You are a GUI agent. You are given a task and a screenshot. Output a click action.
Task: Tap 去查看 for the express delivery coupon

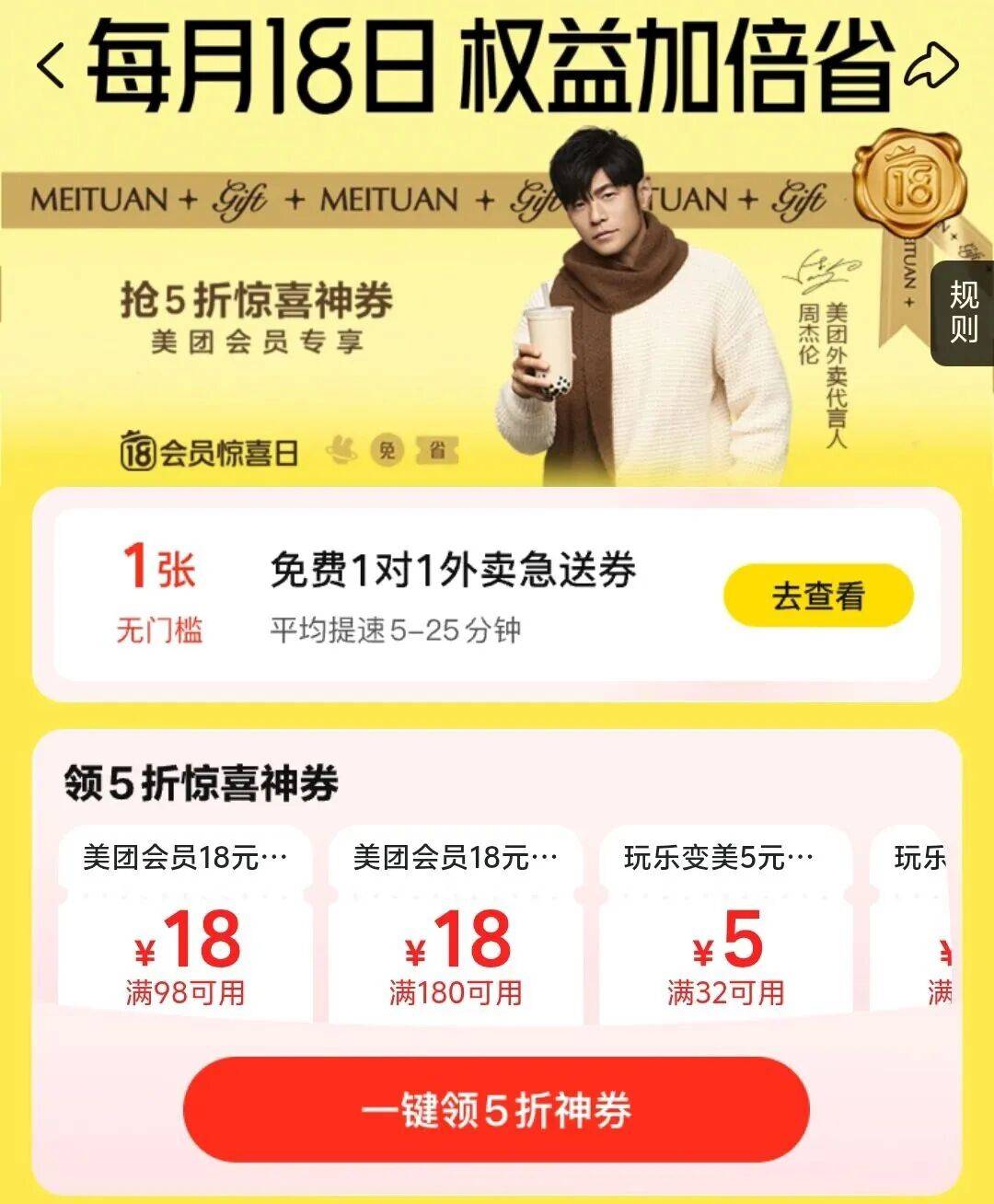pyautogui.click(x=818, y=596)
